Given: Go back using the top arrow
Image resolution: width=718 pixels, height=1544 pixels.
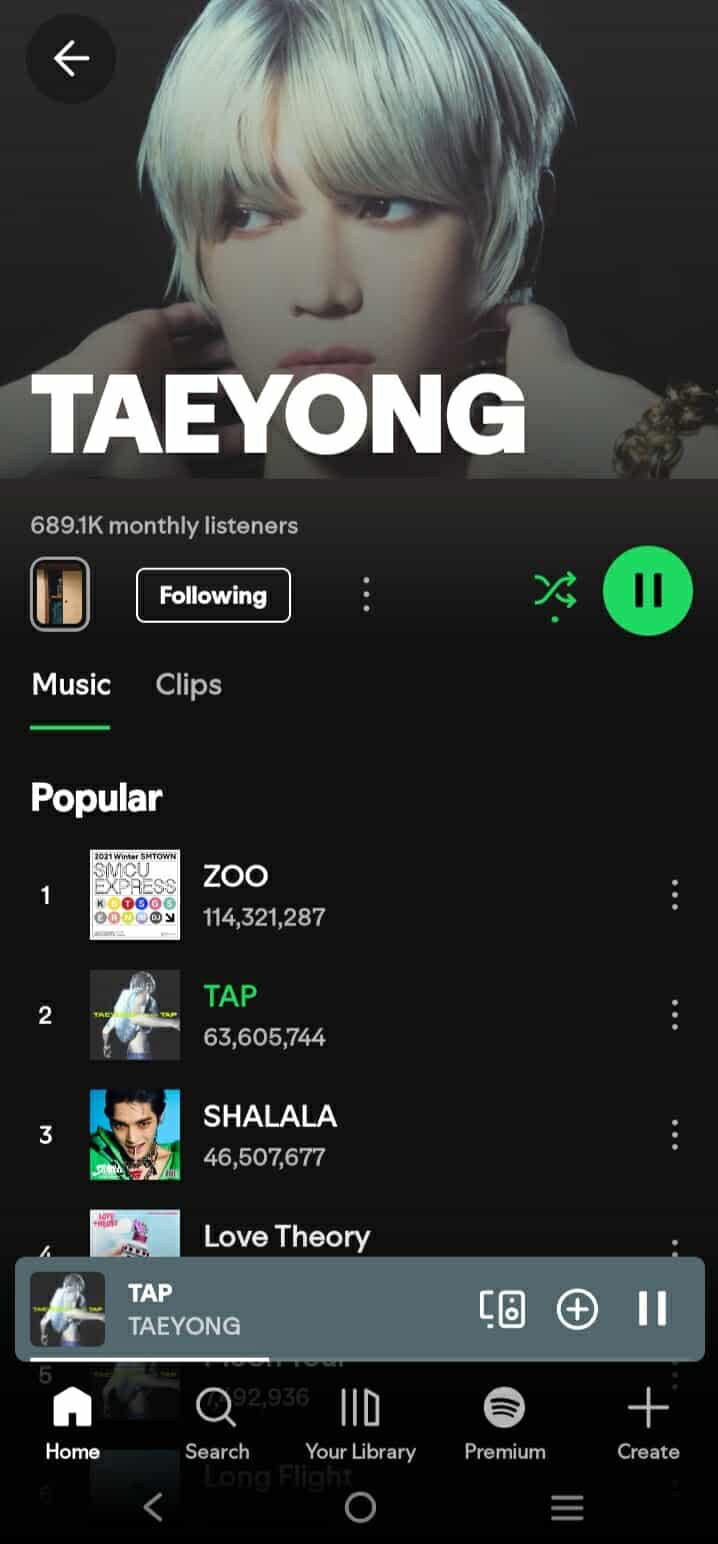Looking at the screenshot, I should pyautogui.click(x=70, y=59).
